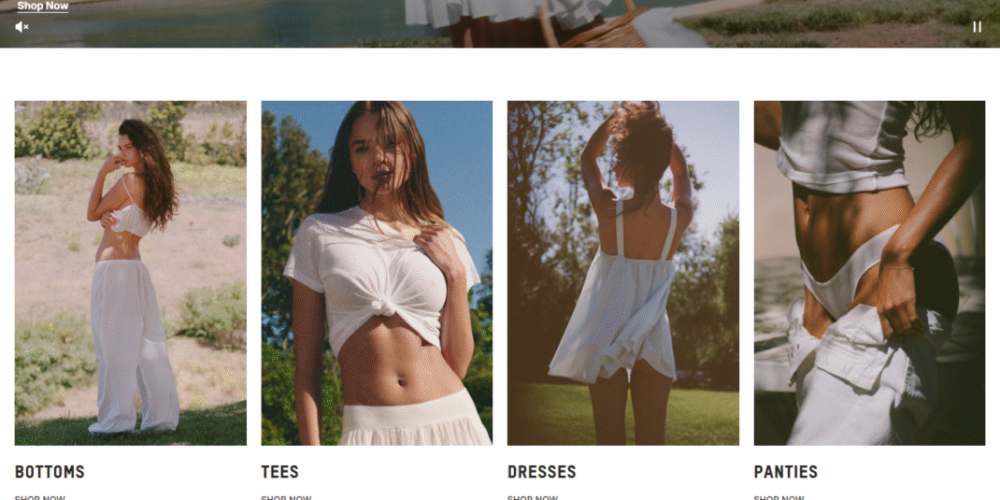This screenshot has height=500, width=1000.
Task: Tap Shop Now under Dresses
Action: [532, 497]
